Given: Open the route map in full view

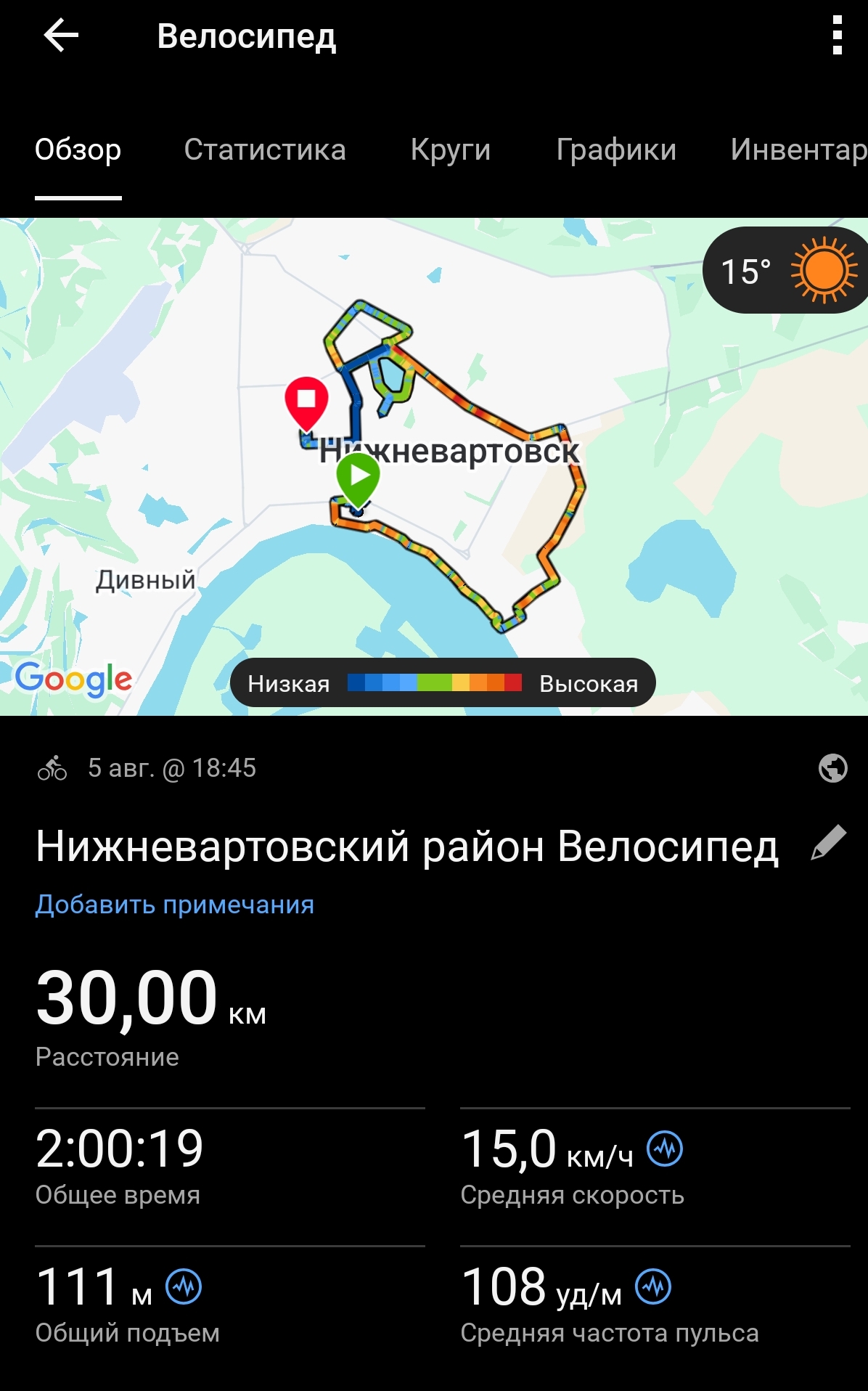Looking at the screenshot, I should [434, 467].
